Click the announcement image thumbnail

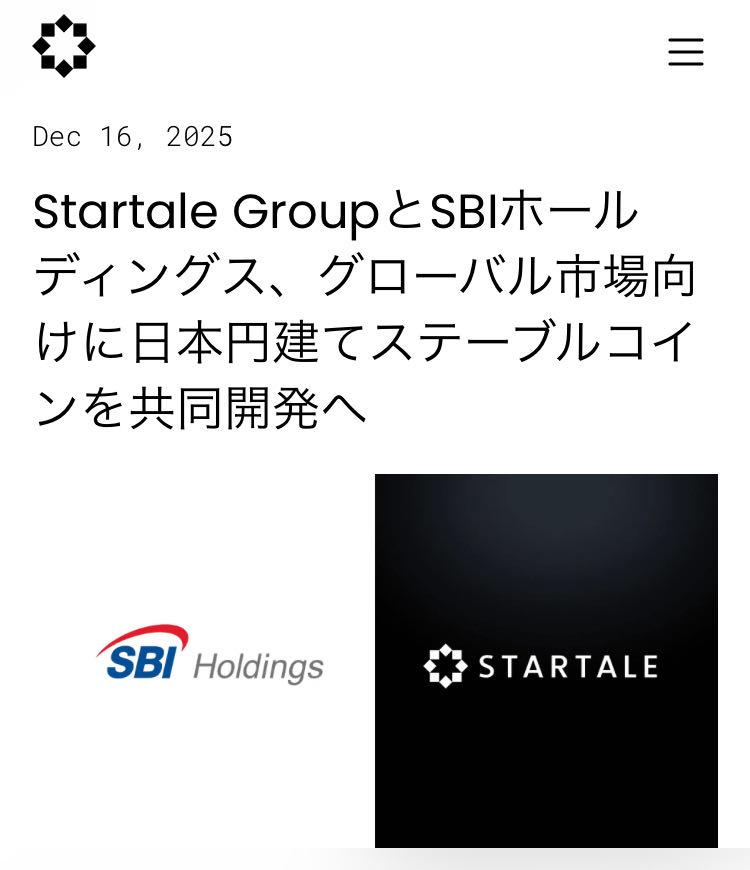pos(546,660)
